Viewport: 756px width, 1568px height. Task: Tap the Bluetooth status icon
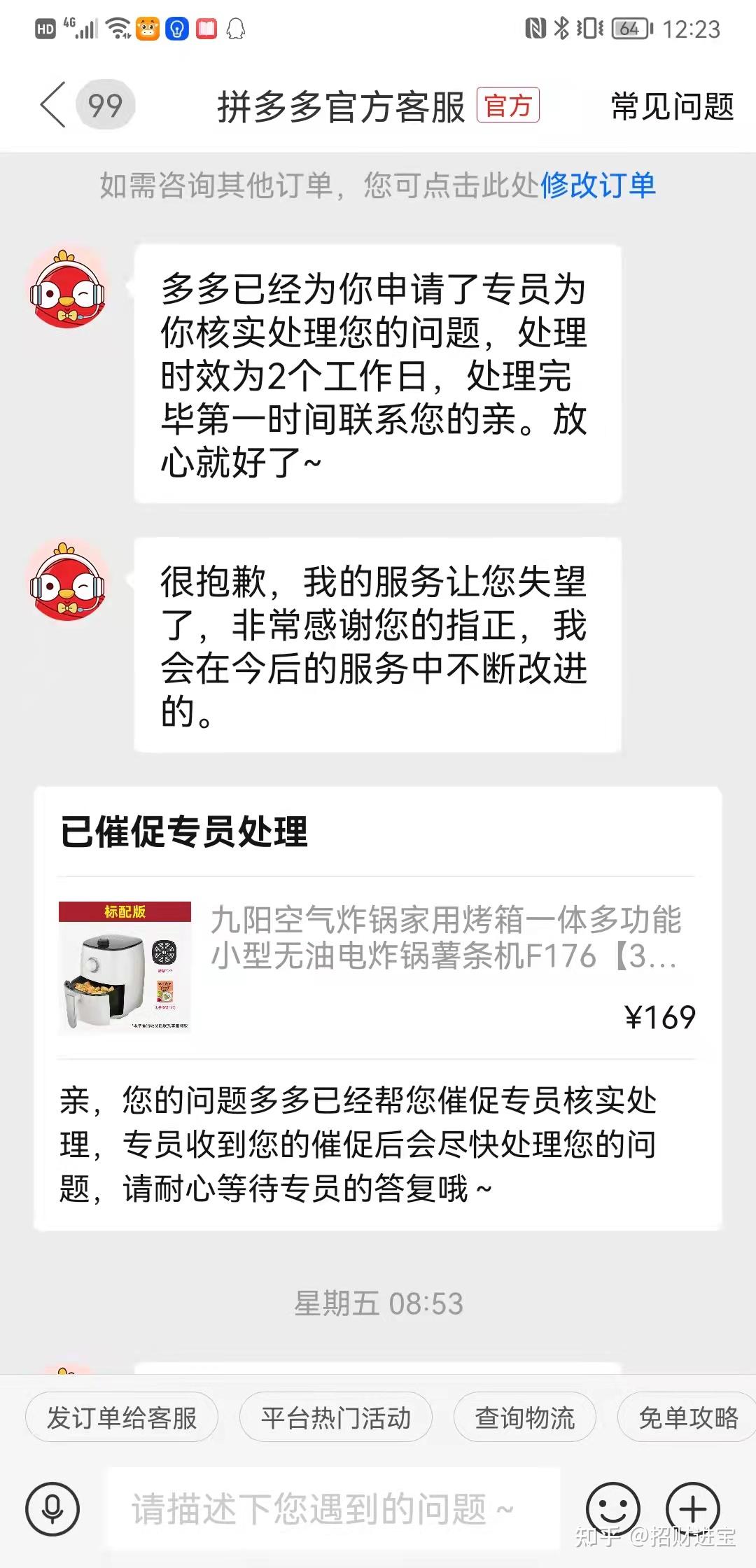[563, 29]
